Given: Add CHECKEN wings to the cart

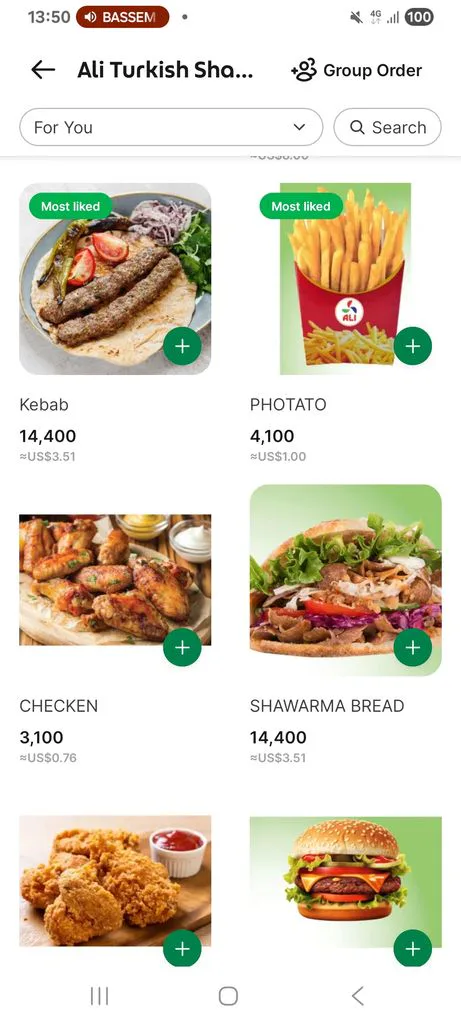Looking at the screenshot, I should pyautogui.click(x=182, y=647).
